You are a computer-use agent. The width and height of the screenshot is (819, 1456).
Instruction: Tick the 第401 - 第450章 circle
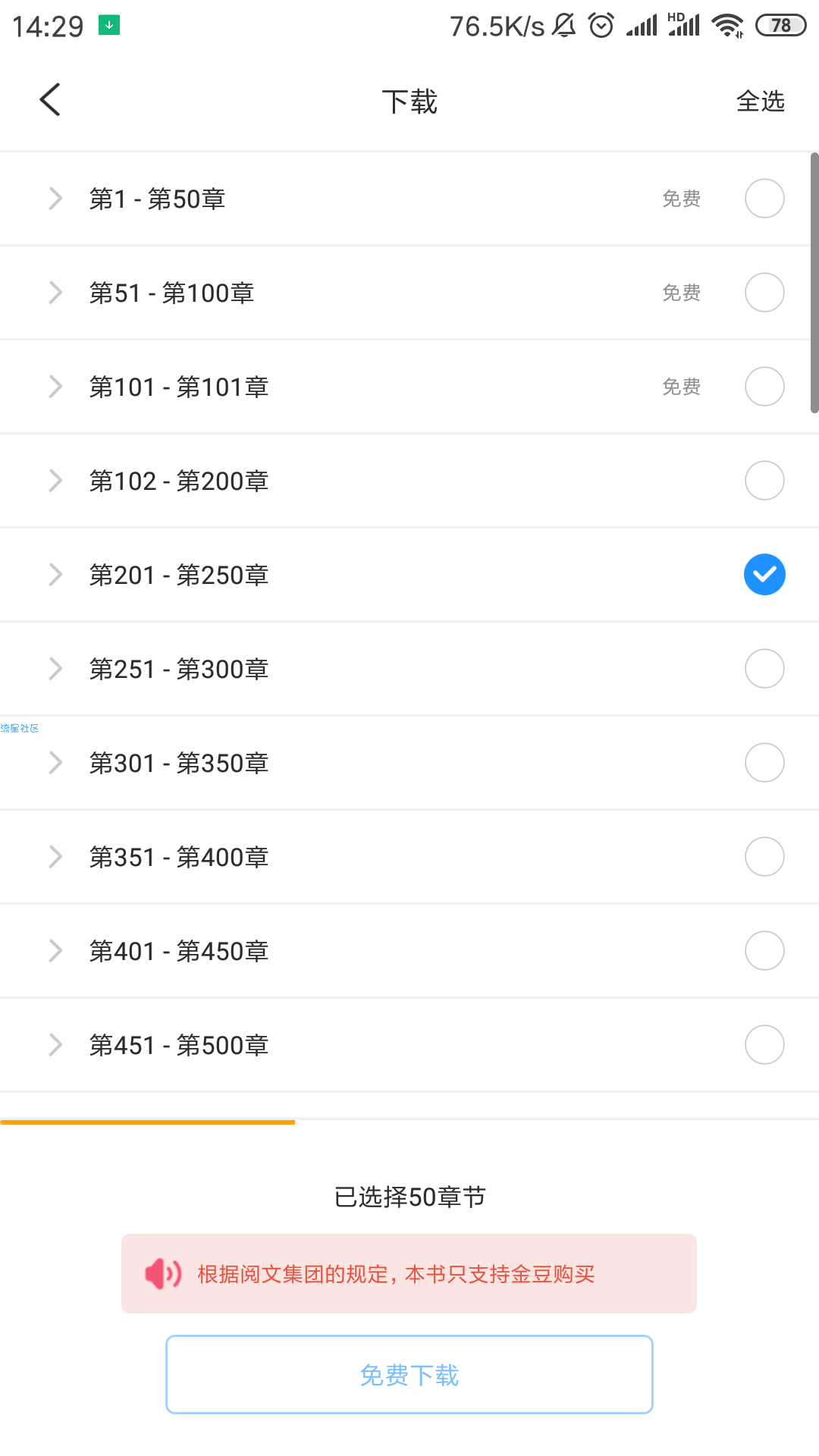coord(764,951)
